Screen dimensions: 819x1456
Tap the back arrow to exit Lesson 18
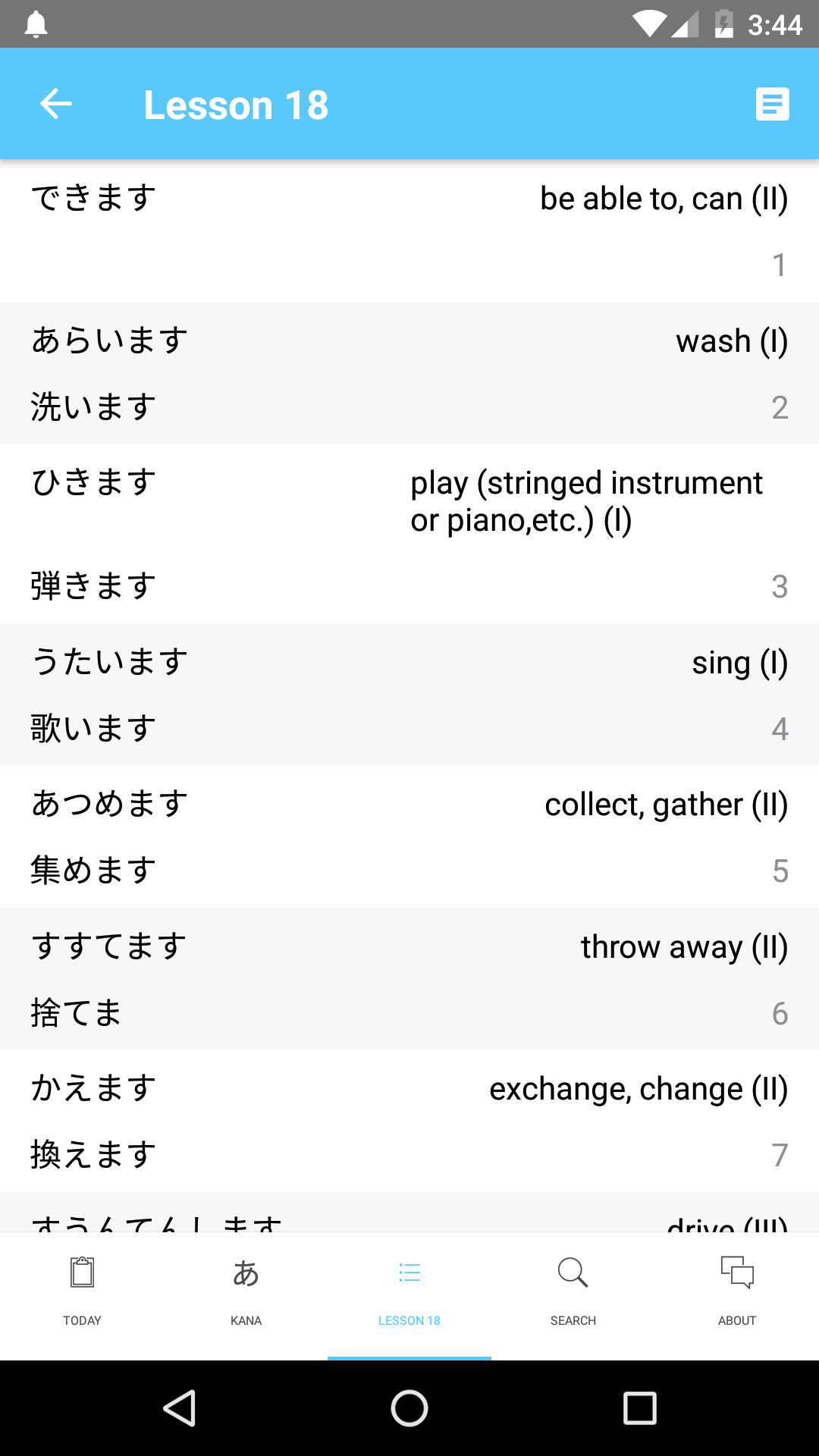point(55,104)
